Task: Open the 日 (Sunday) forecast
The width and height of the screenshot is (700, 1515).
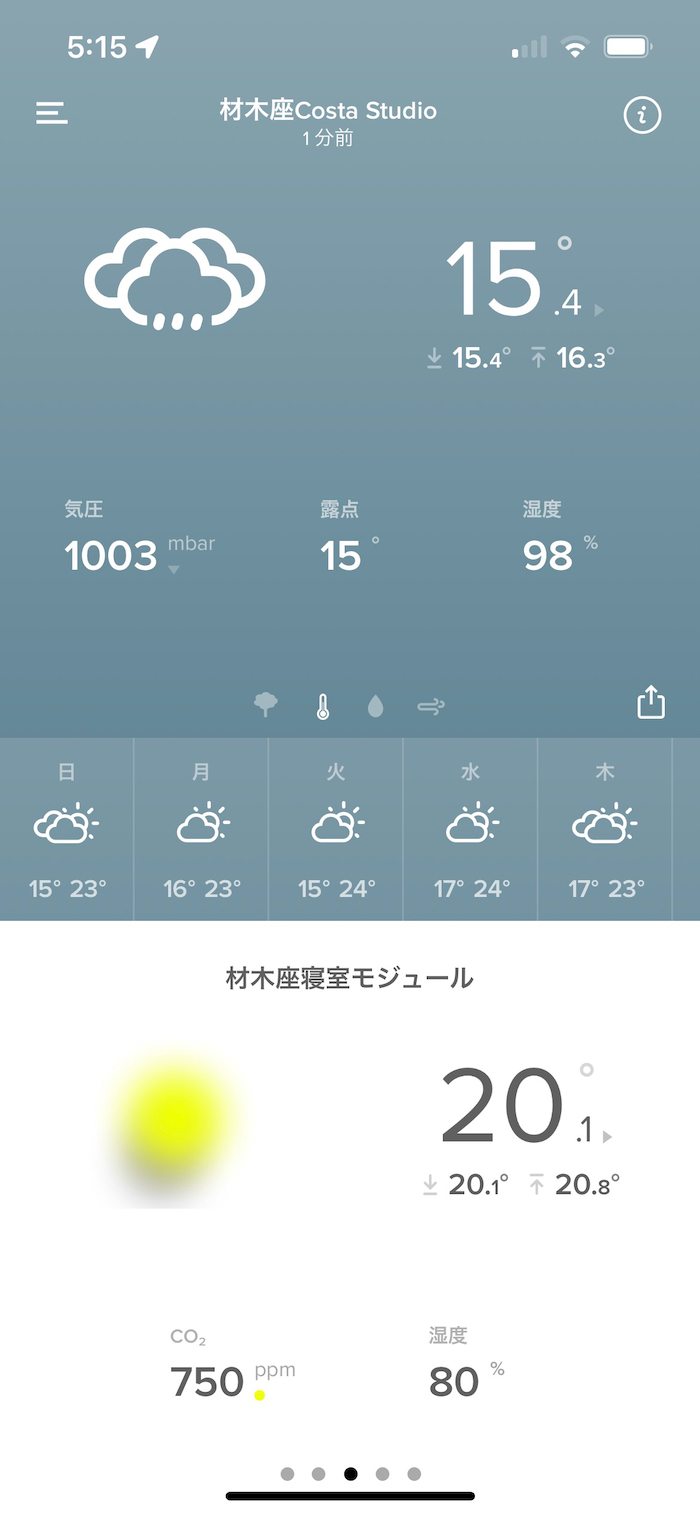Action: coord(67,829)
